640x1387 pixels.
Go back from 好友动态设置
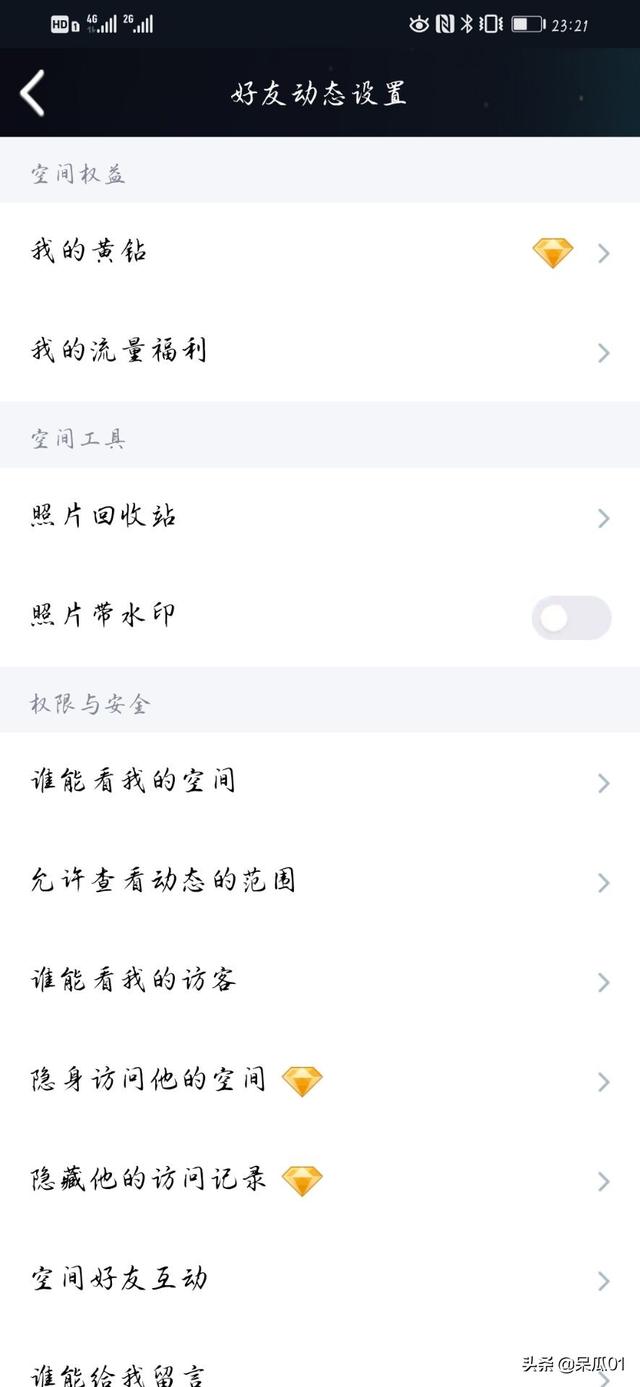(x=33, y=94)
